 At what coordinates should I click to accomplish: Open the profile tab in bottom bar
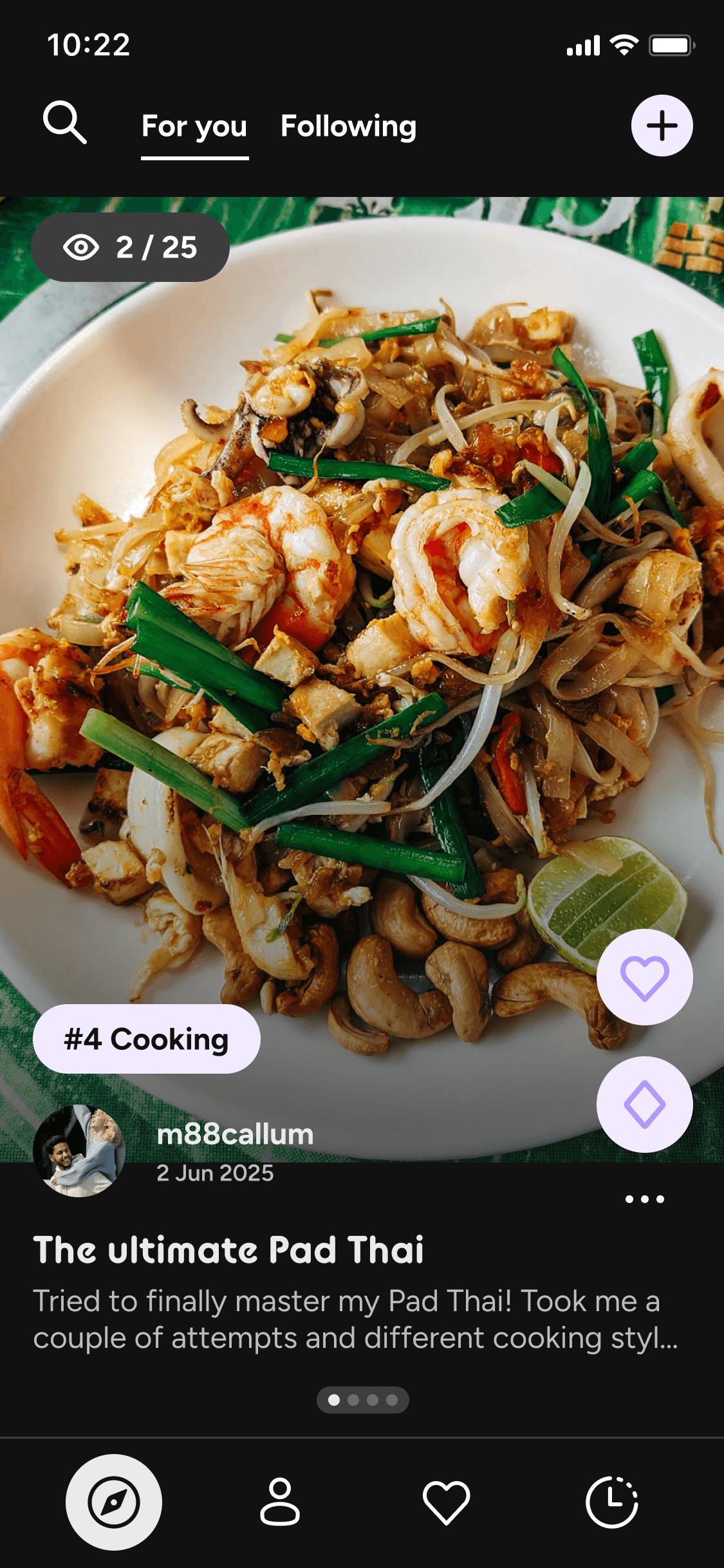[280, 1502]
